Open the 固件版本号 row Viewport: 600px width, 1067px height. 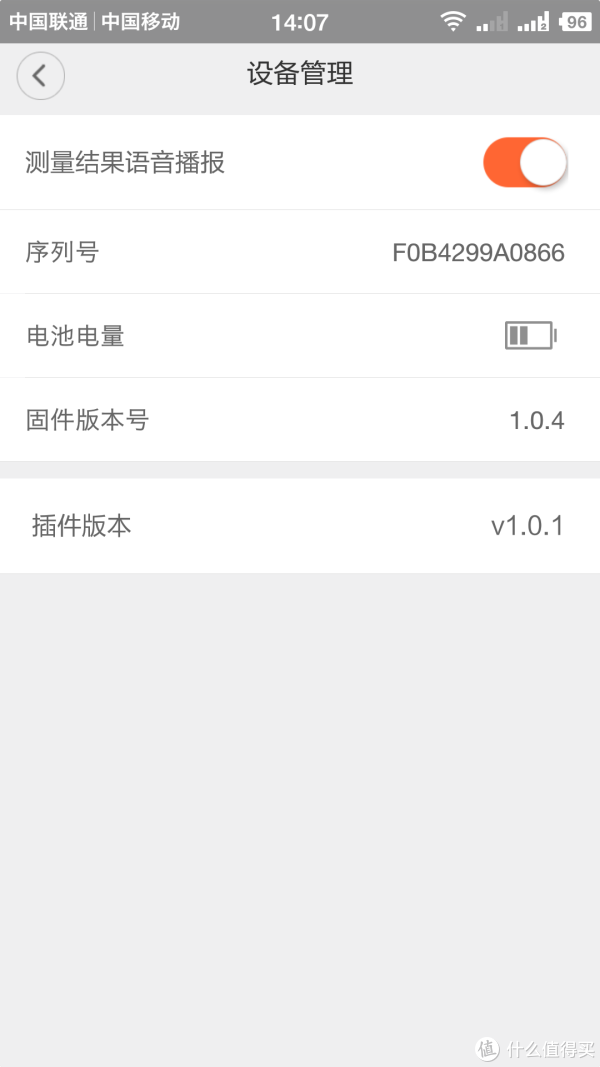coord(300,420)
